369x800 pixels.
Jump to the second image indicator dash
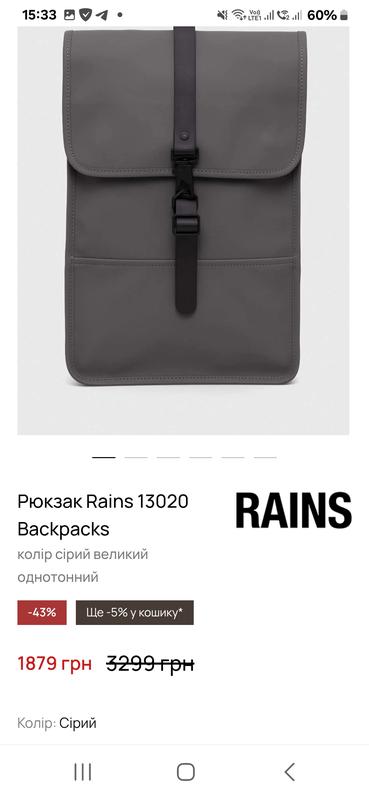pos(136,458)
